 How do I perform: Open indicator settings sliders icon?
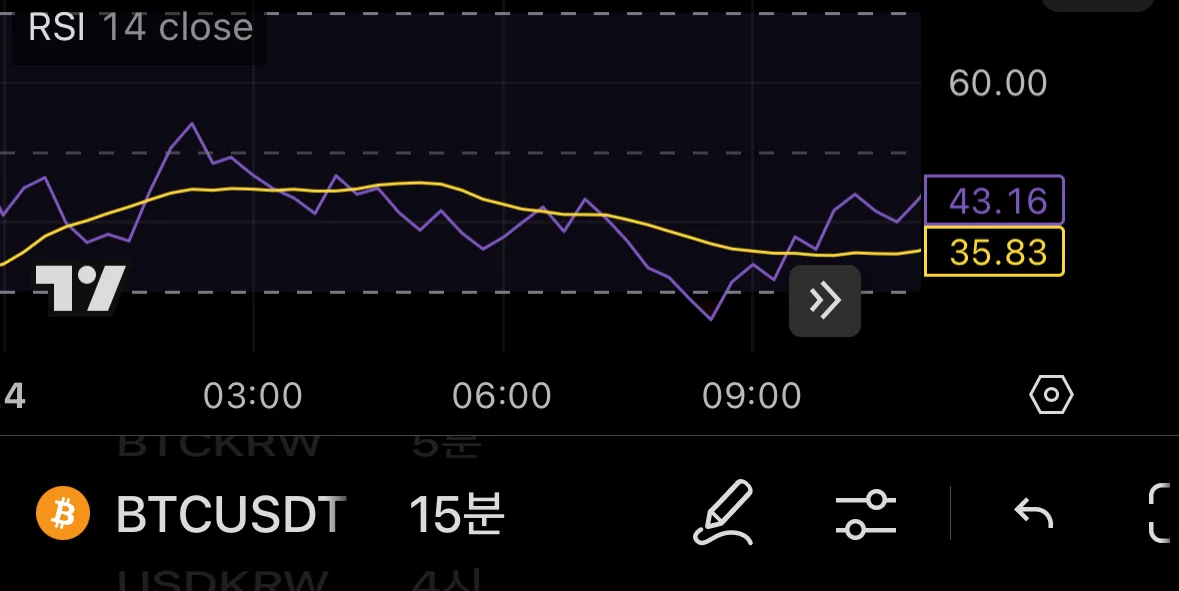click(865, 514)
